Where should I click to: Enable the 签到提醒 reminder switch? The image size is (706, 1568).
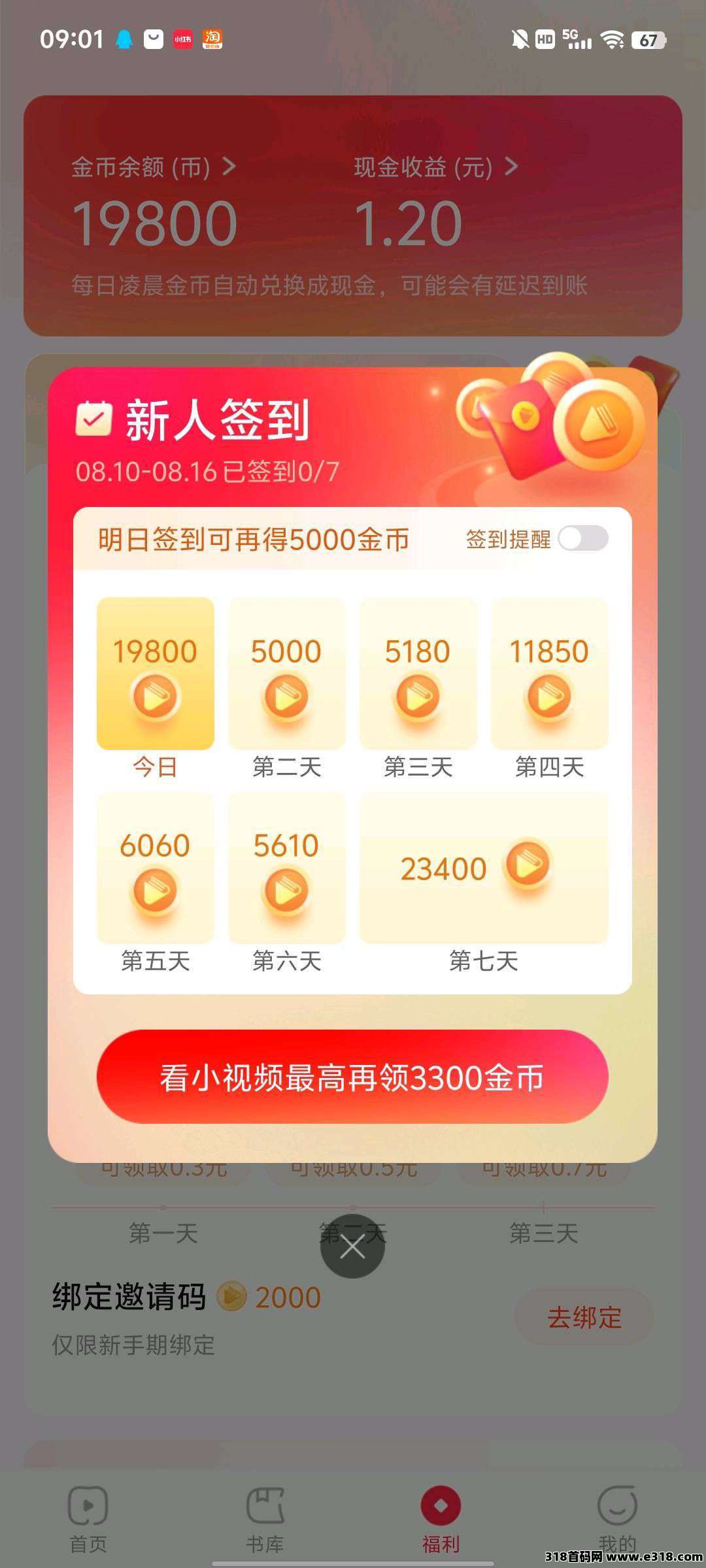[x=583, y=539]
